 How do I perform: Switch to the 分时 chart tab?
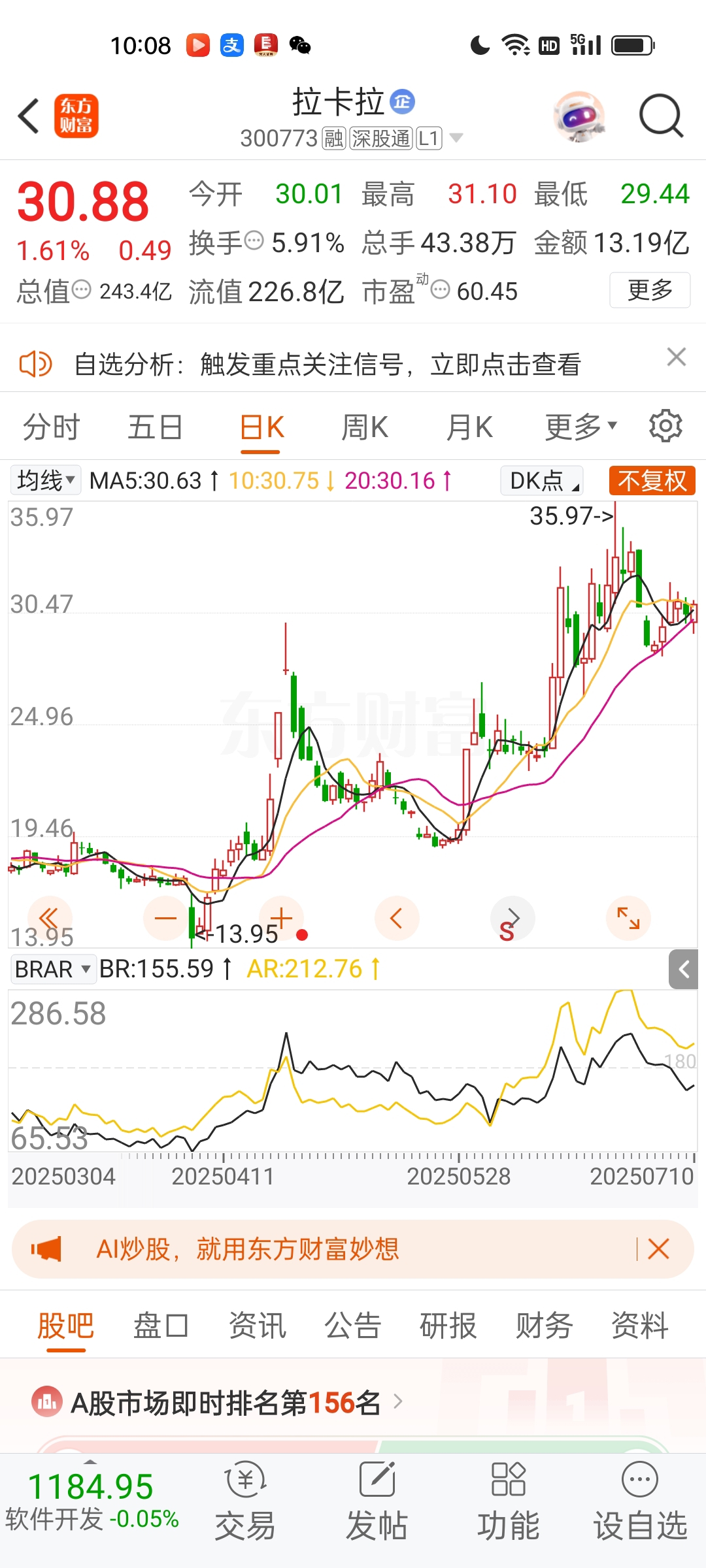point(51,427)
